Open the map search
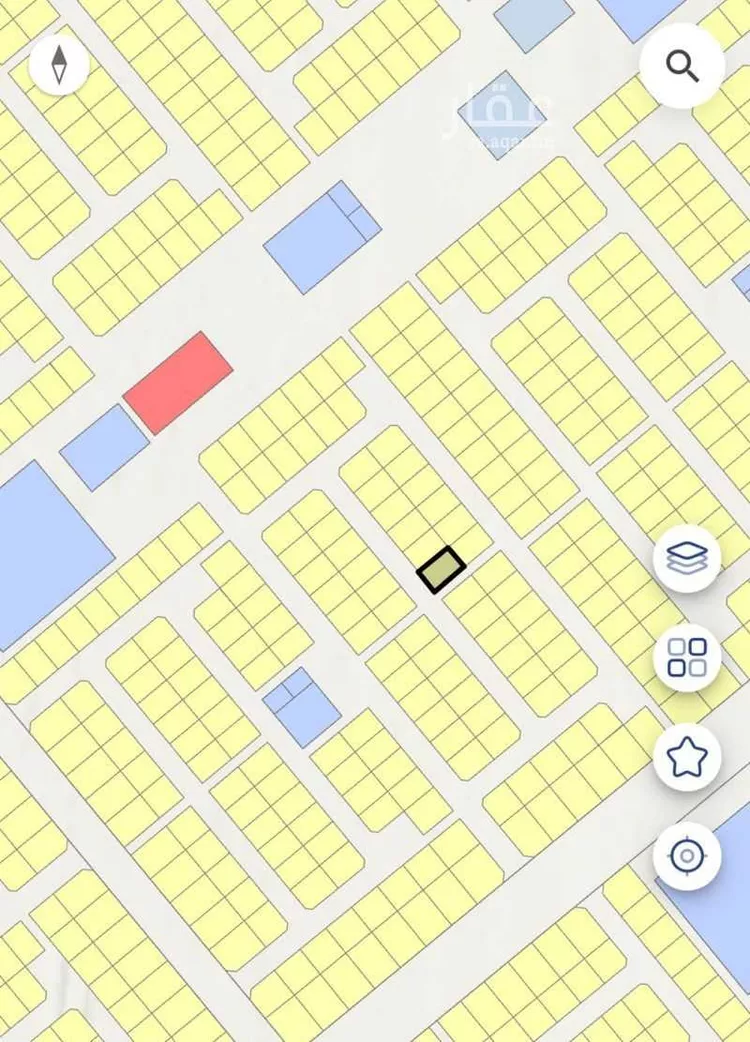Image resolution: width=750 pixels, height=1042 pixels. click(x=682, y=66)
